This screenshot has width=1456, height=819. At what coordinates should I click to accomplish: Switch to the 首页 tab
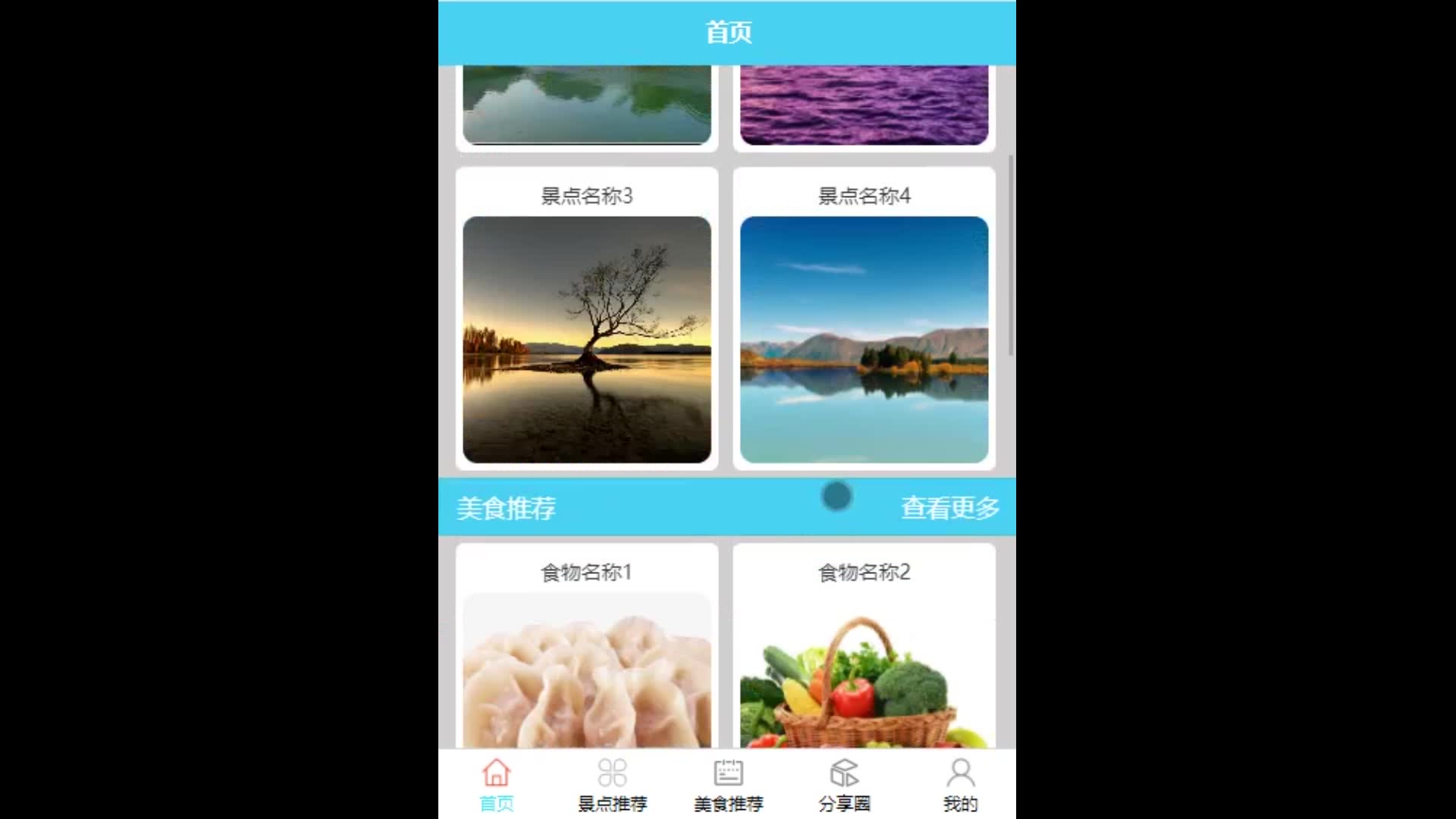pyautogui.click(x=497, y=785)
